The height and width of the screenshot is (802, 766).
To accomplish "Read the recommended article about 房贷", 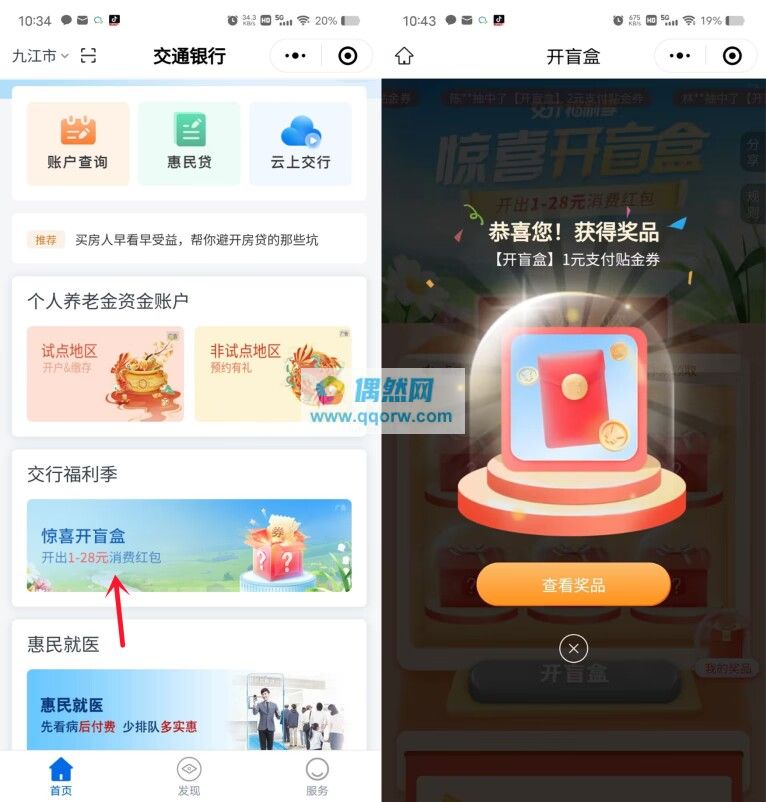I will (x=196, y=240).
